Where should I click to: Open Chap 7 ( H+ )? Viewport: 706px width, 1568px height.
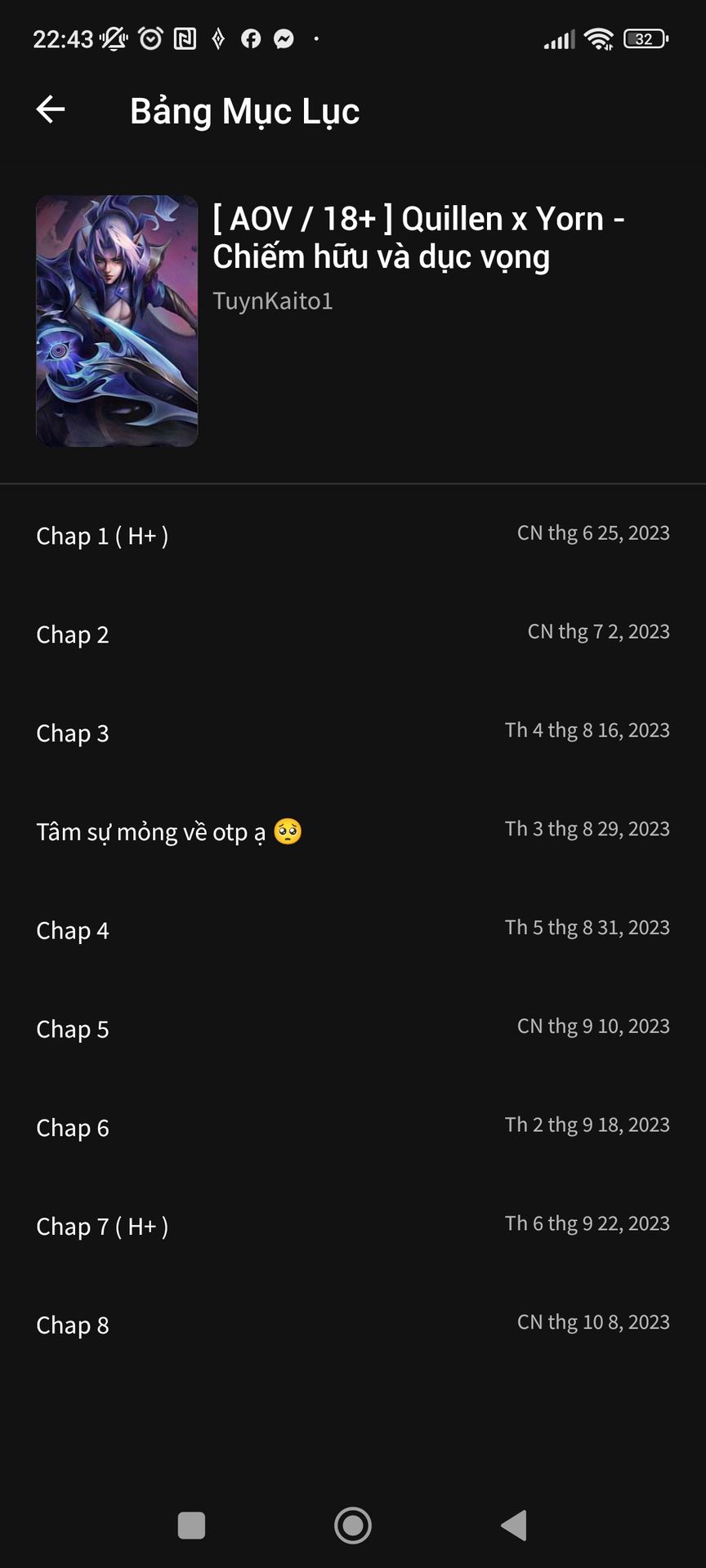point(353,1227)
